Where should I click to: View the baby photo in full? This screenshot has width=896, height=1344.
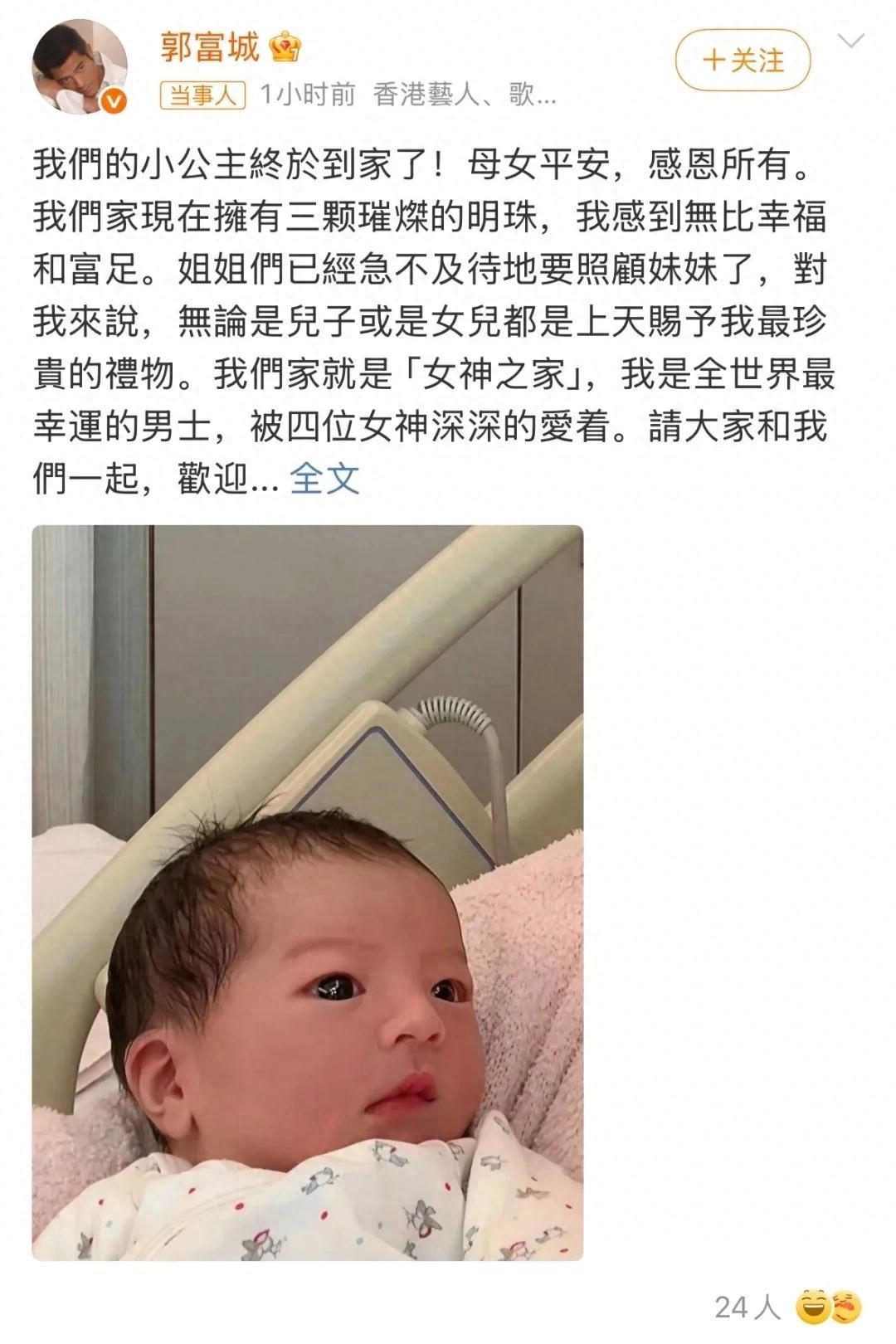(308, 892)
